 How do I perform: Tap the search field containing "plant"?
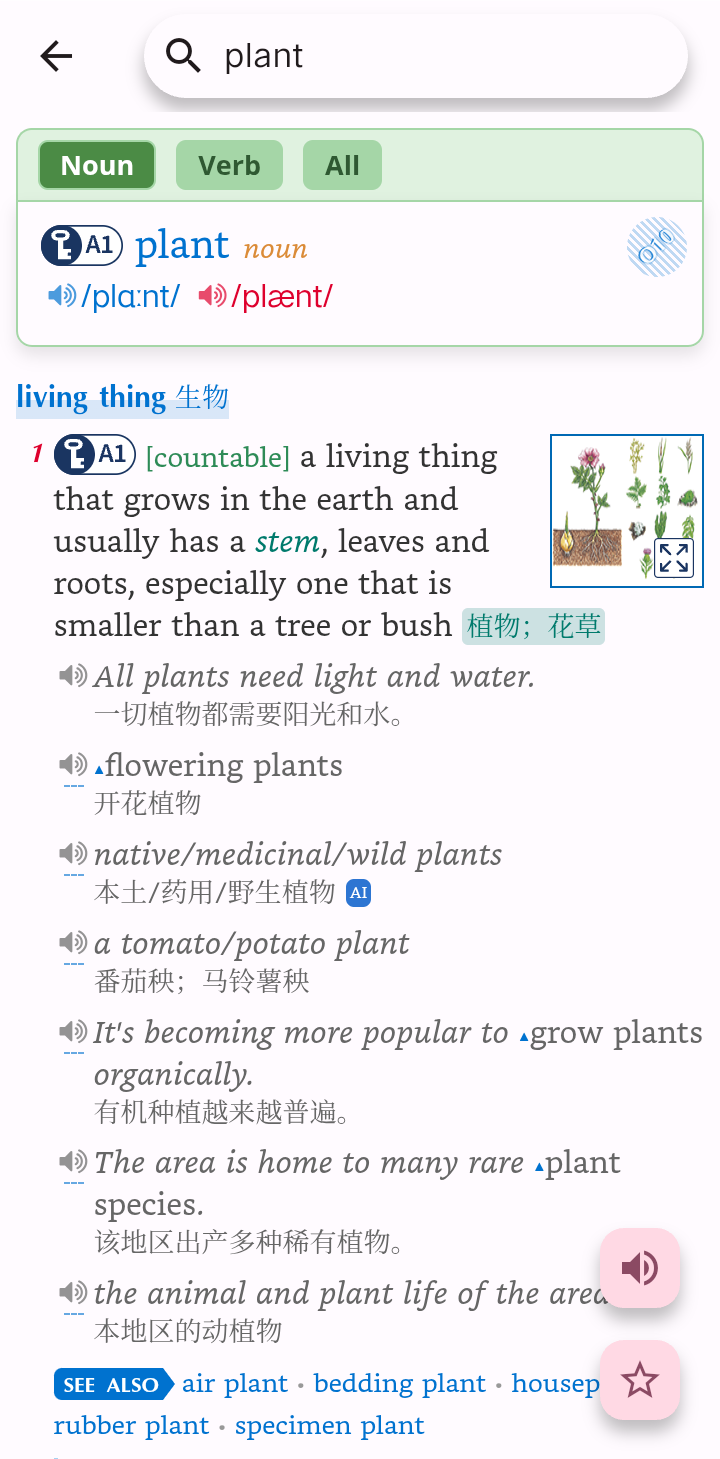[x=416, y=56]
